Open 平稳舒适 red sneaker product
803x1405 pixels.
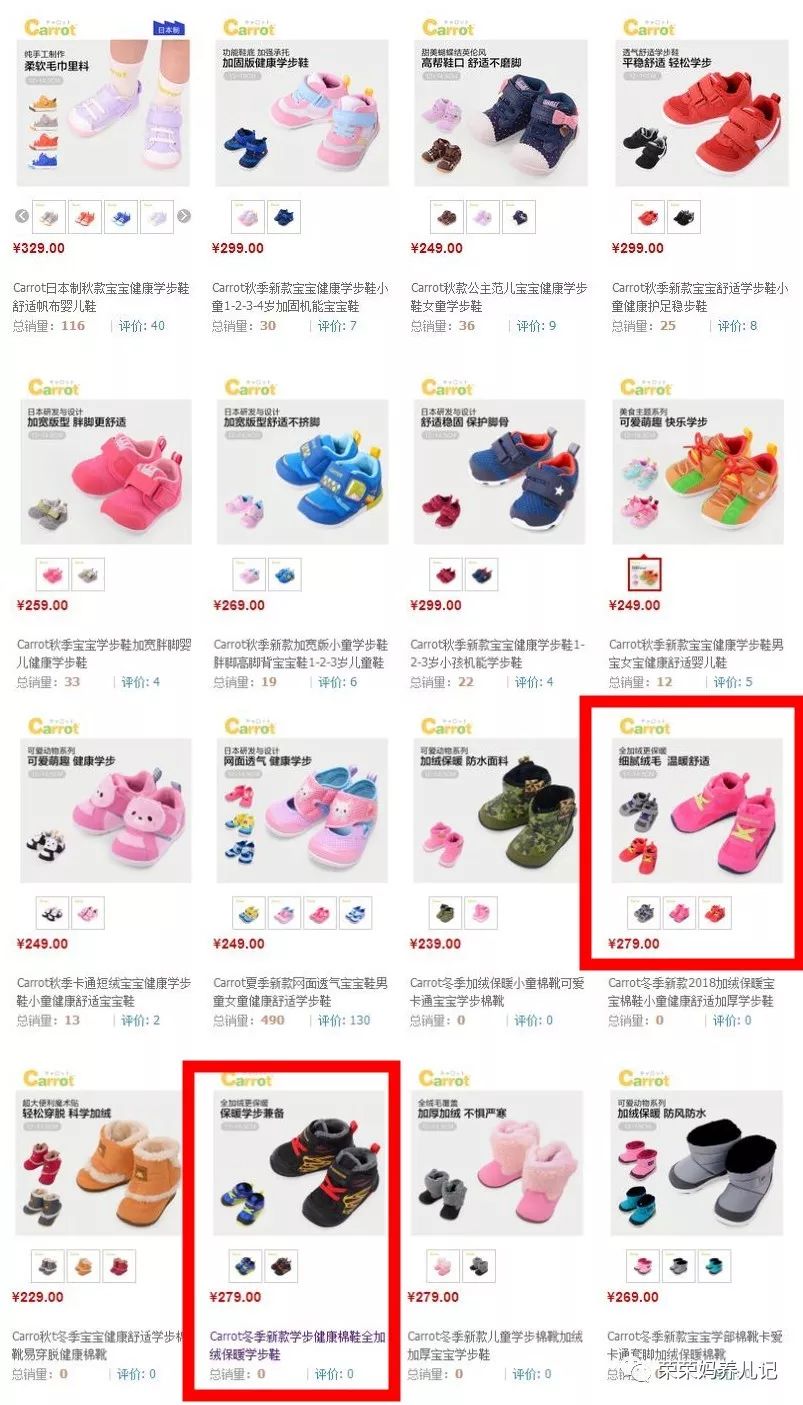700,112
